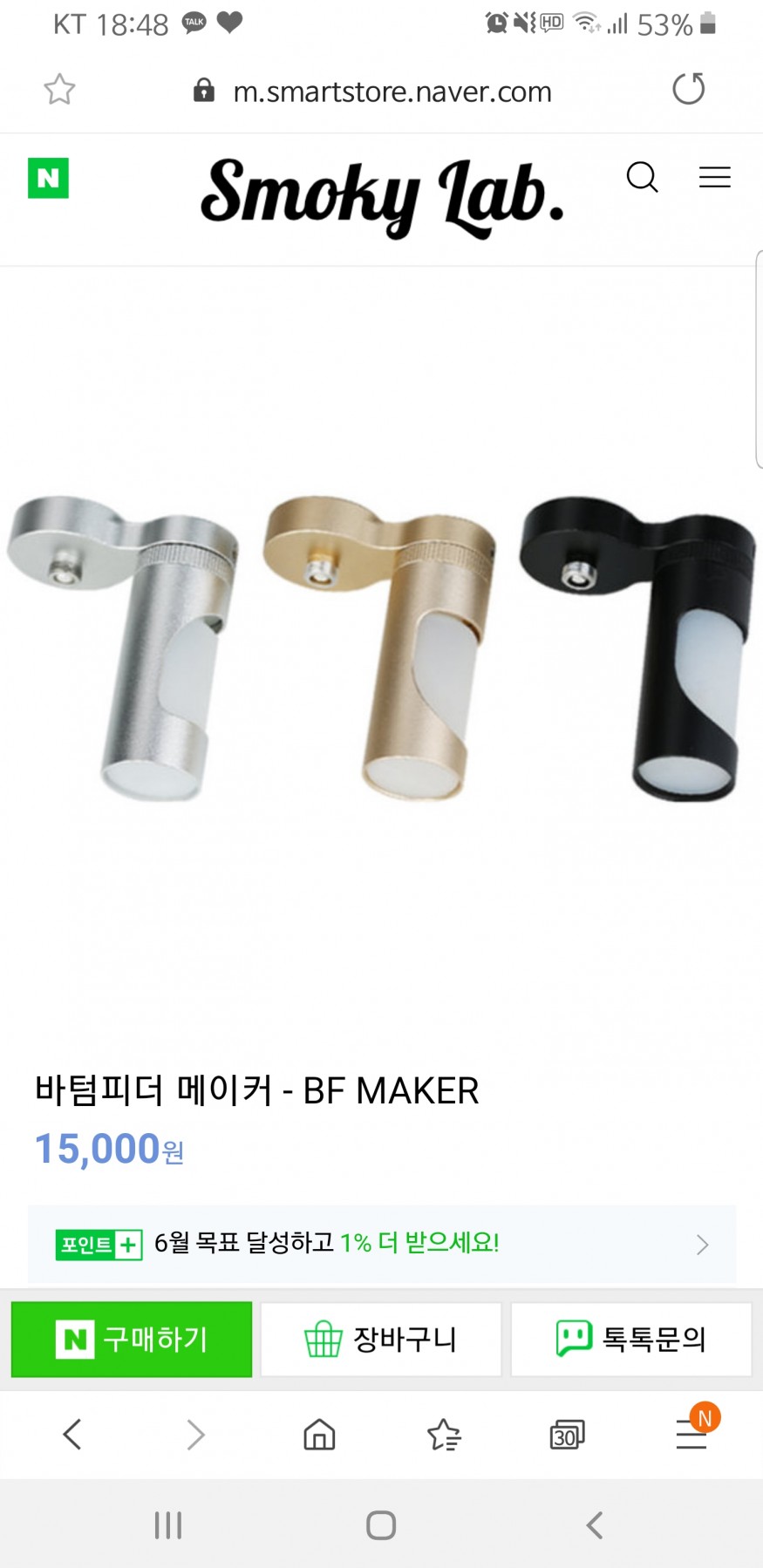Open the browser home page
763x1568 pixels.
319,1434
